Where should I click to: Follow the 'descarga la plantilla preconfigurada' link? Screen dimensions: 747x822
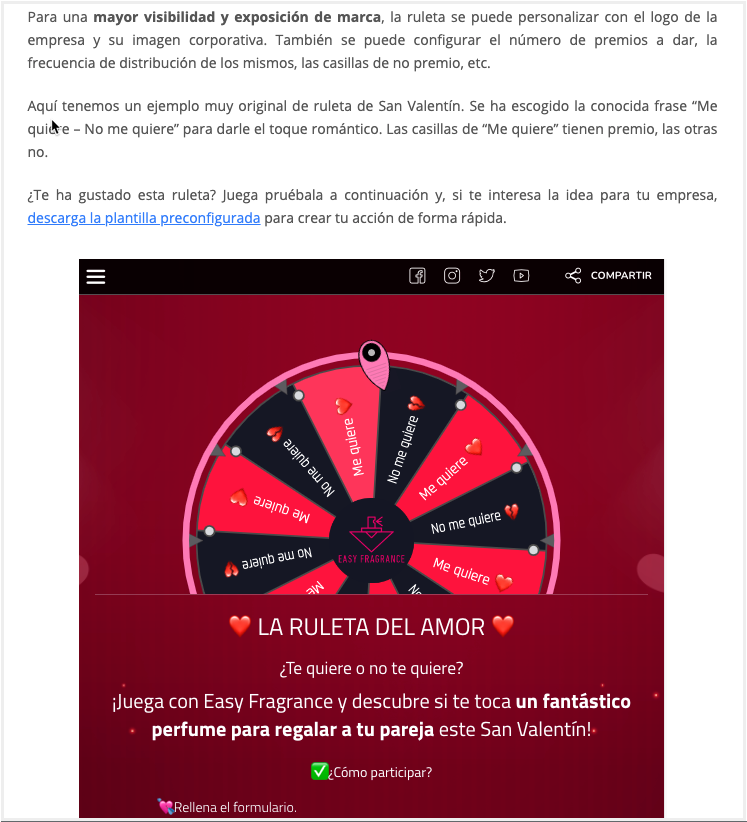tap(144, 217)
